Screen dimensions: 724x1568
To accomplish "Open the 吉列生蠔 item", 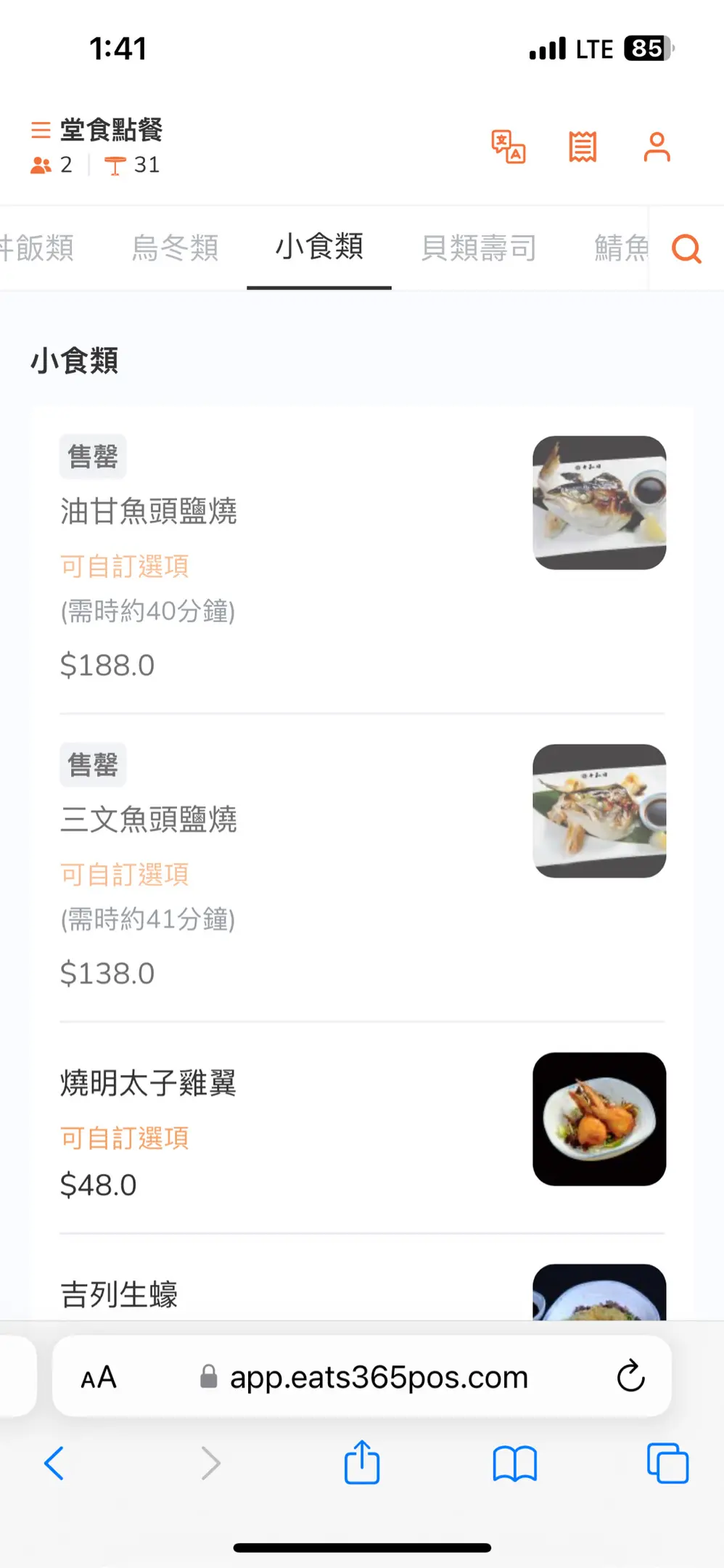I will coord(120,1295).
